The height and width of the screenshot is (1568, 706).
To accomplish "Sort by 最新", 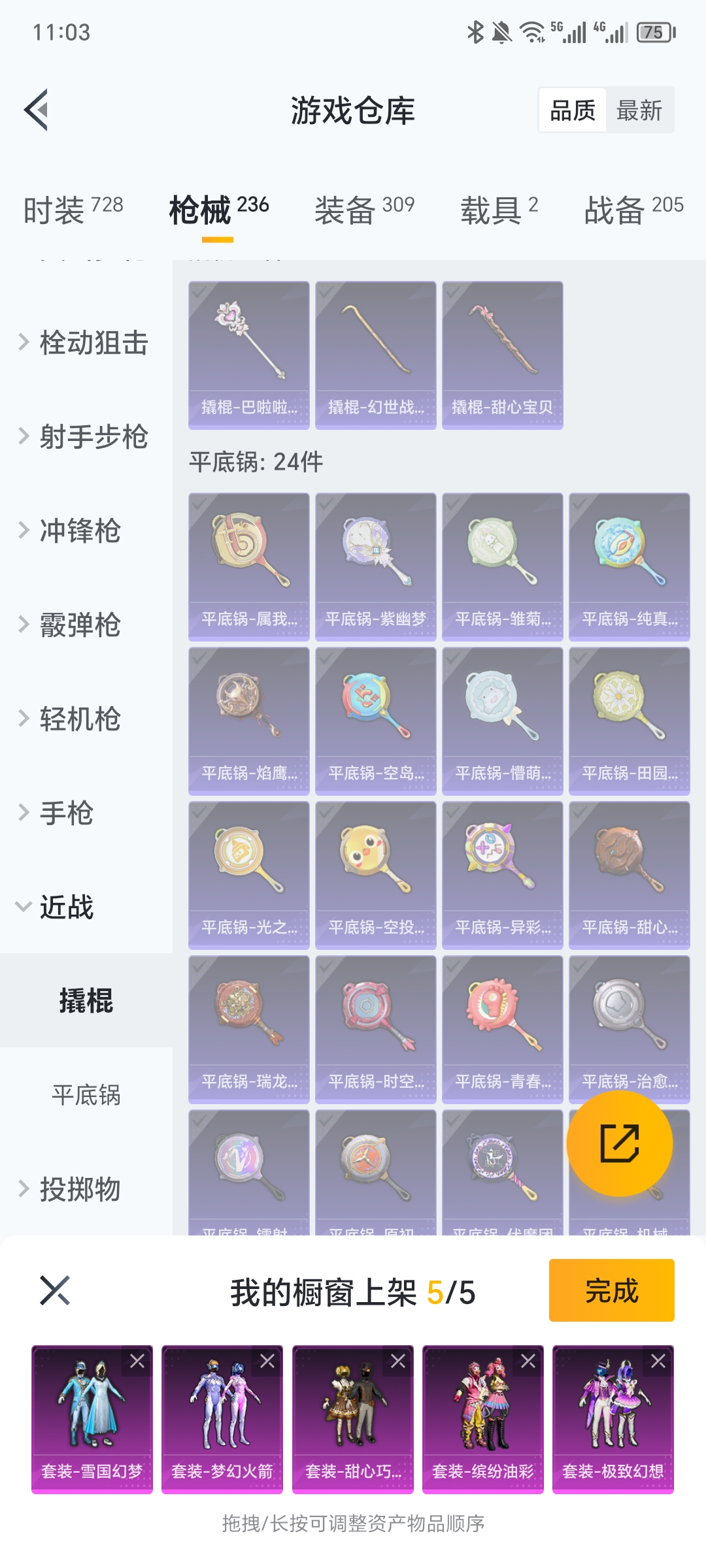I will [x=639, y=110].
